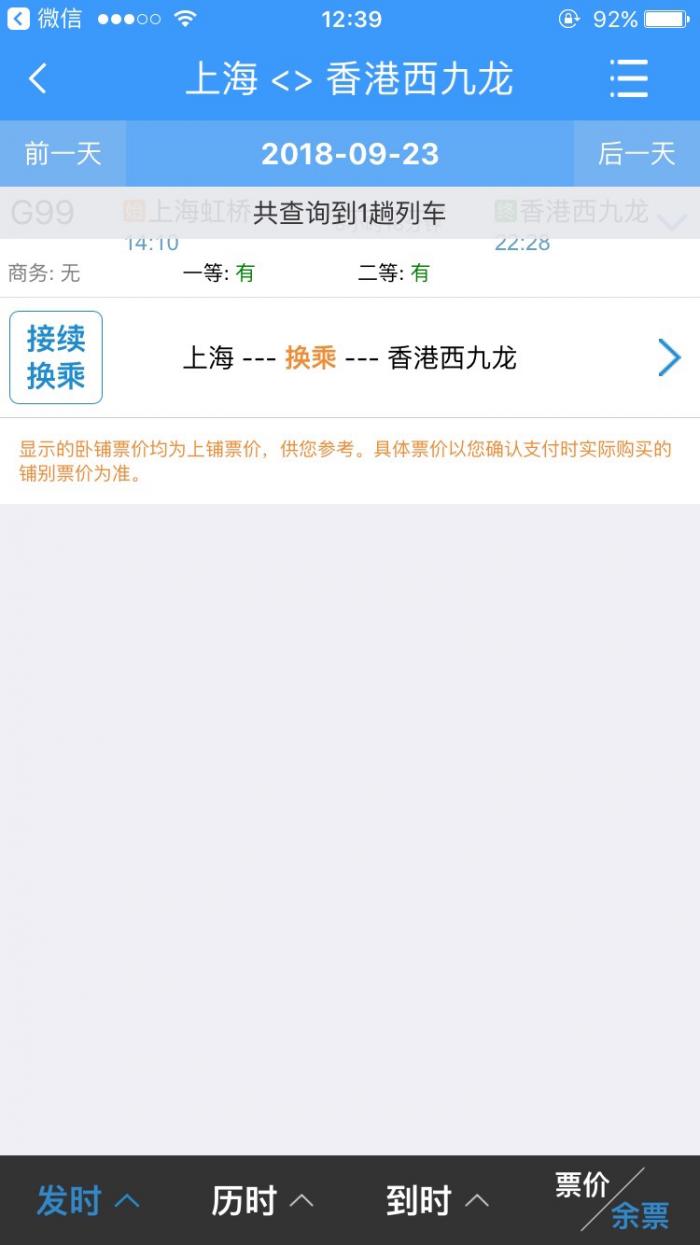Open the date picker for 2018-09-23

350,153
